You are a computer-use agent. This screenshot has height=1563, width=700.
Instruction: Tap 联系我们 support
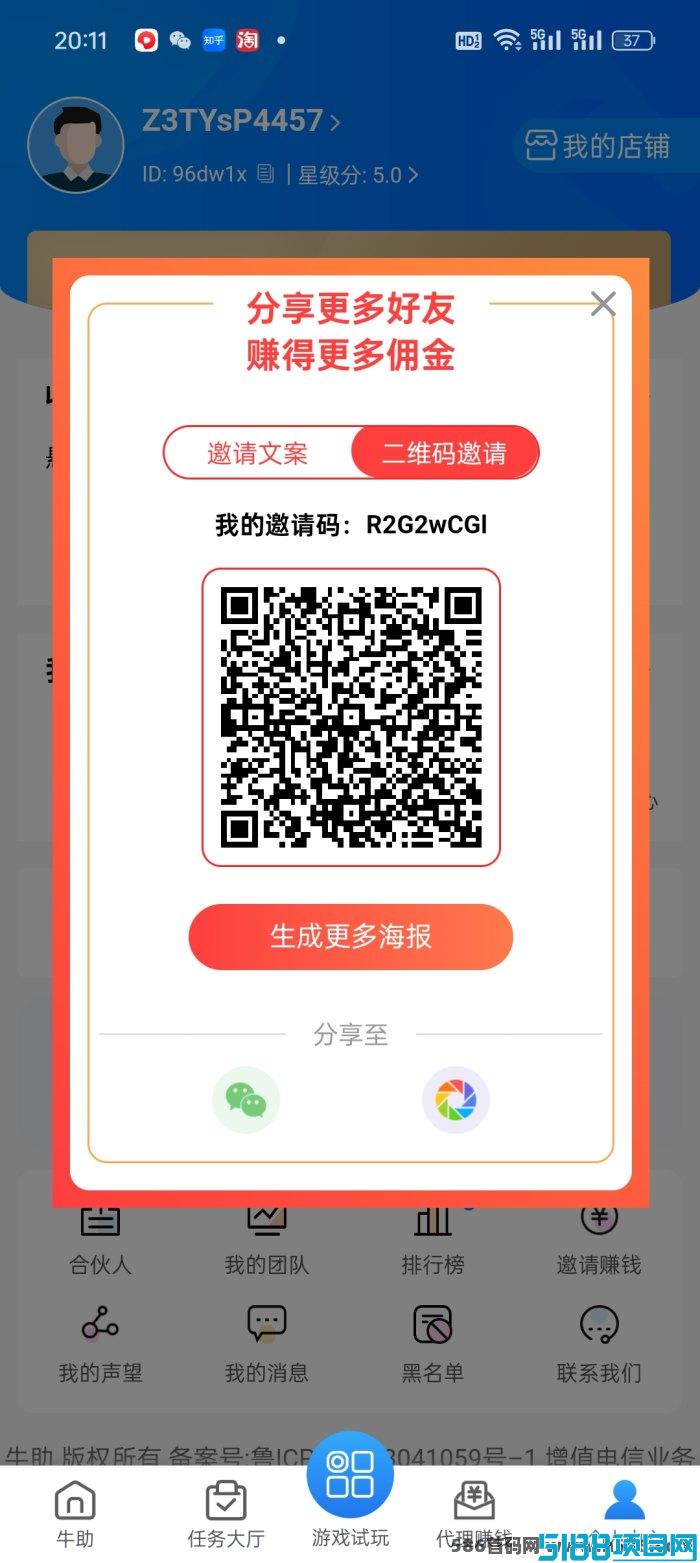point(599,1345)
